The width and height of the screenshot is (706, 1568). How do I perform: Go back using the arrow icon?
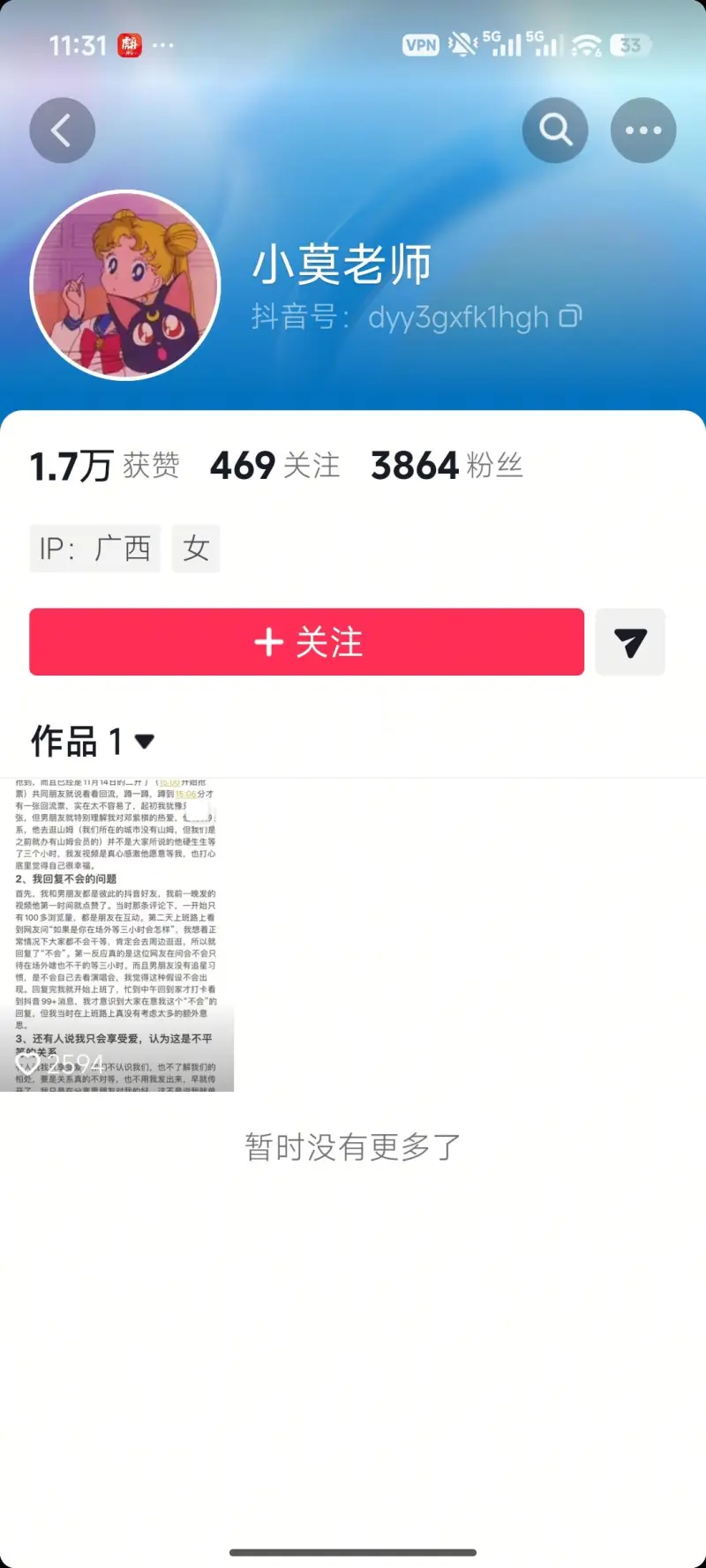(x=62, y=131)
